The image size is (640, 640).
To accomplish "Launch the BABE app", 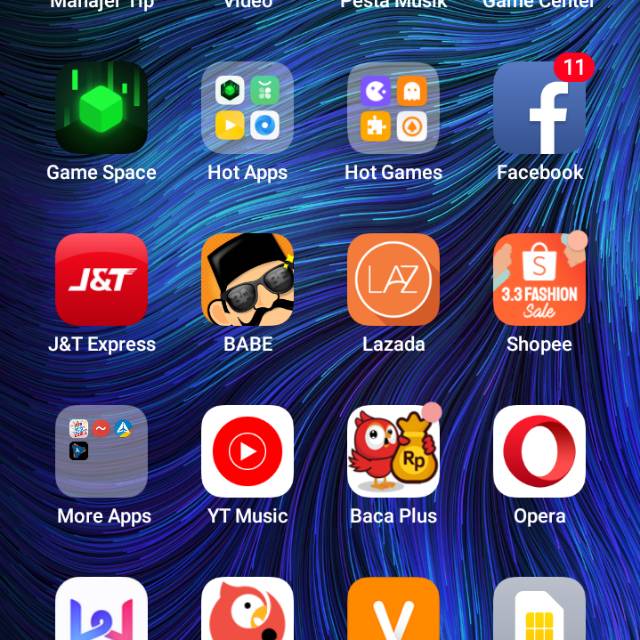I will (x=247, y=280).
